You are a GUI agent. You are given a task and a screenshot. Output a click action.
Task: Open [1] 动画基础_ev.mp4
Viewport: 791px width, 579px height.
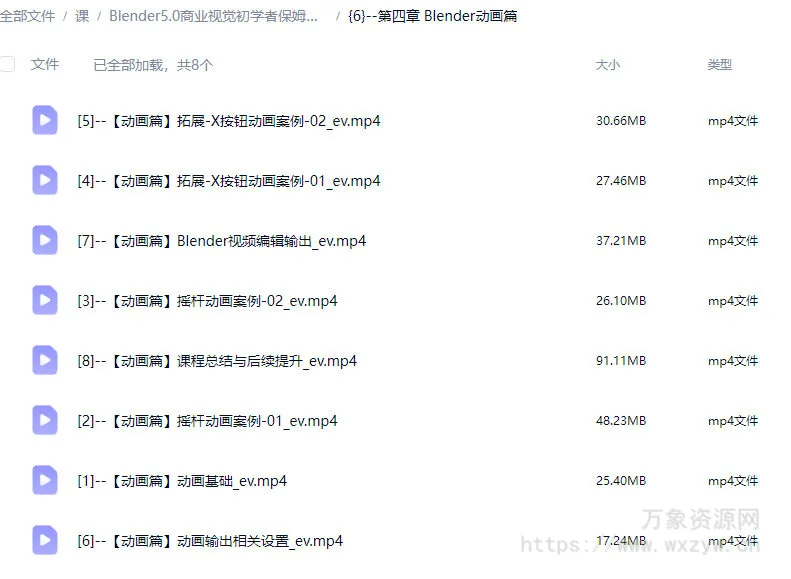click(x=182, y=481)
